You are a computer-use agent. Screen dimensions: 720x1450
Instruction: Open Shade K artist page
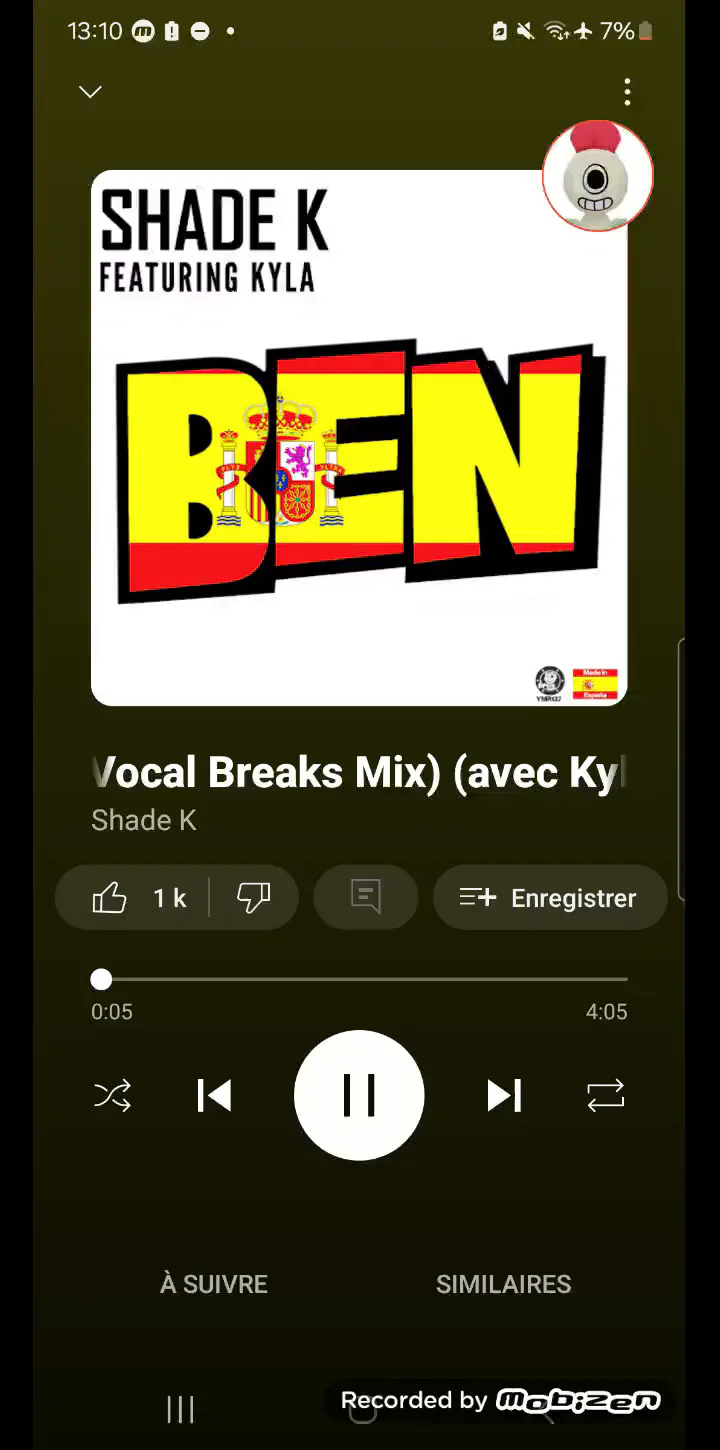(144, 821)
